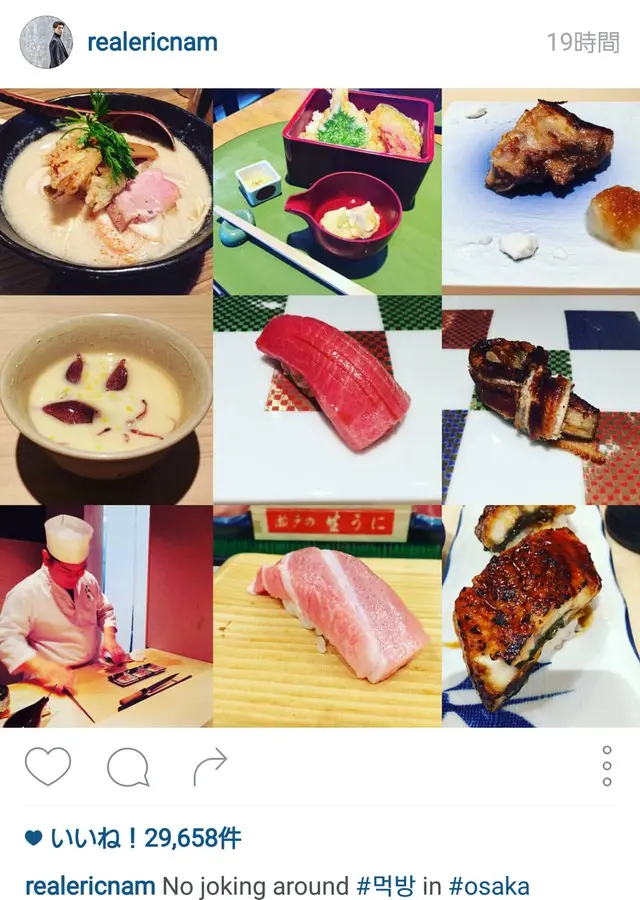This screenshot has width=640, height=900.
Task: Open the food collage photo
Action: click(320, 408)
